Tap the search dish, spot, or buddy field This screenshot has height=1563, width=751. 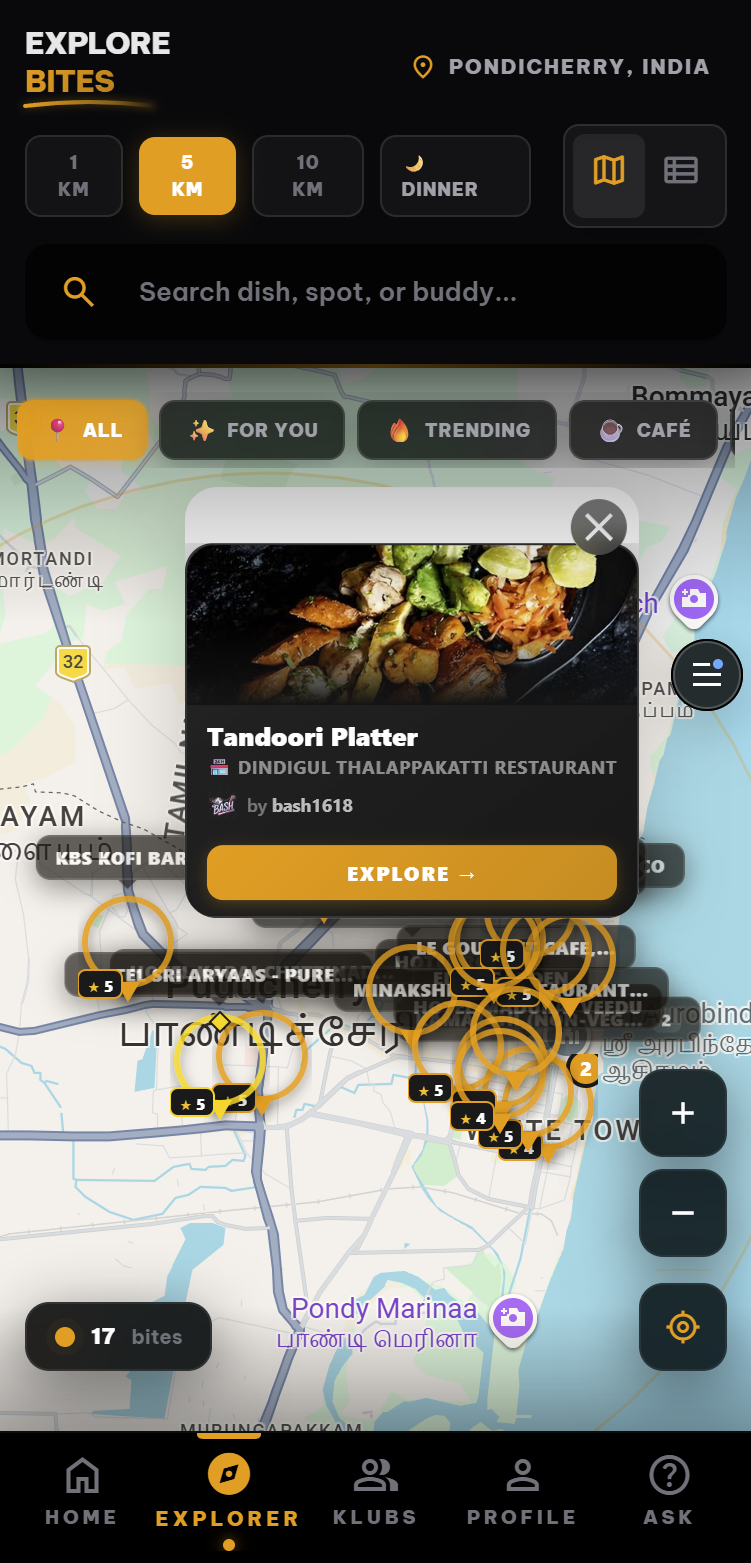375,292
